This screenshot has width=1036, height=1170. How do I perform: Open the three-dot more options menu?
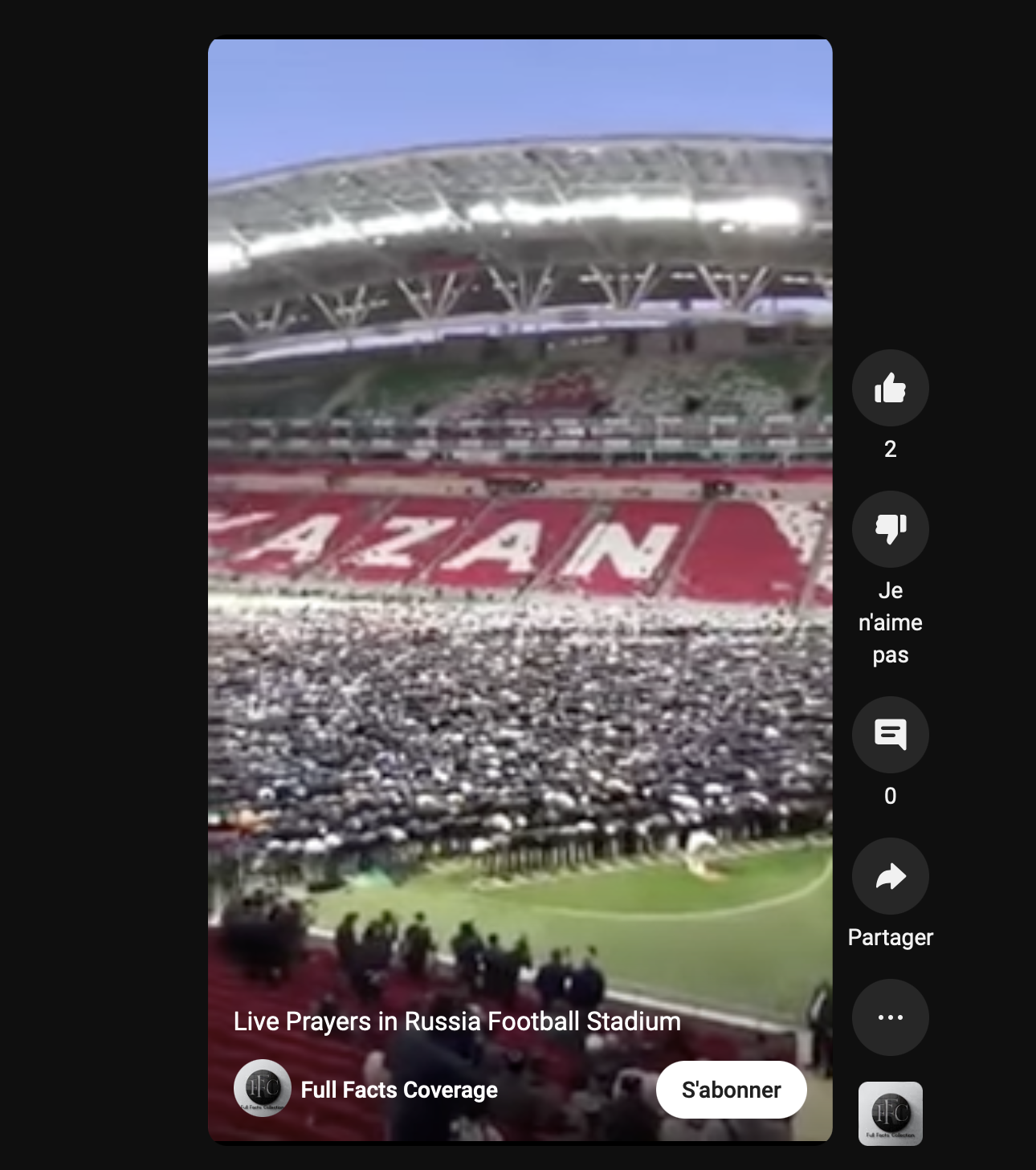click(890, 1017)
